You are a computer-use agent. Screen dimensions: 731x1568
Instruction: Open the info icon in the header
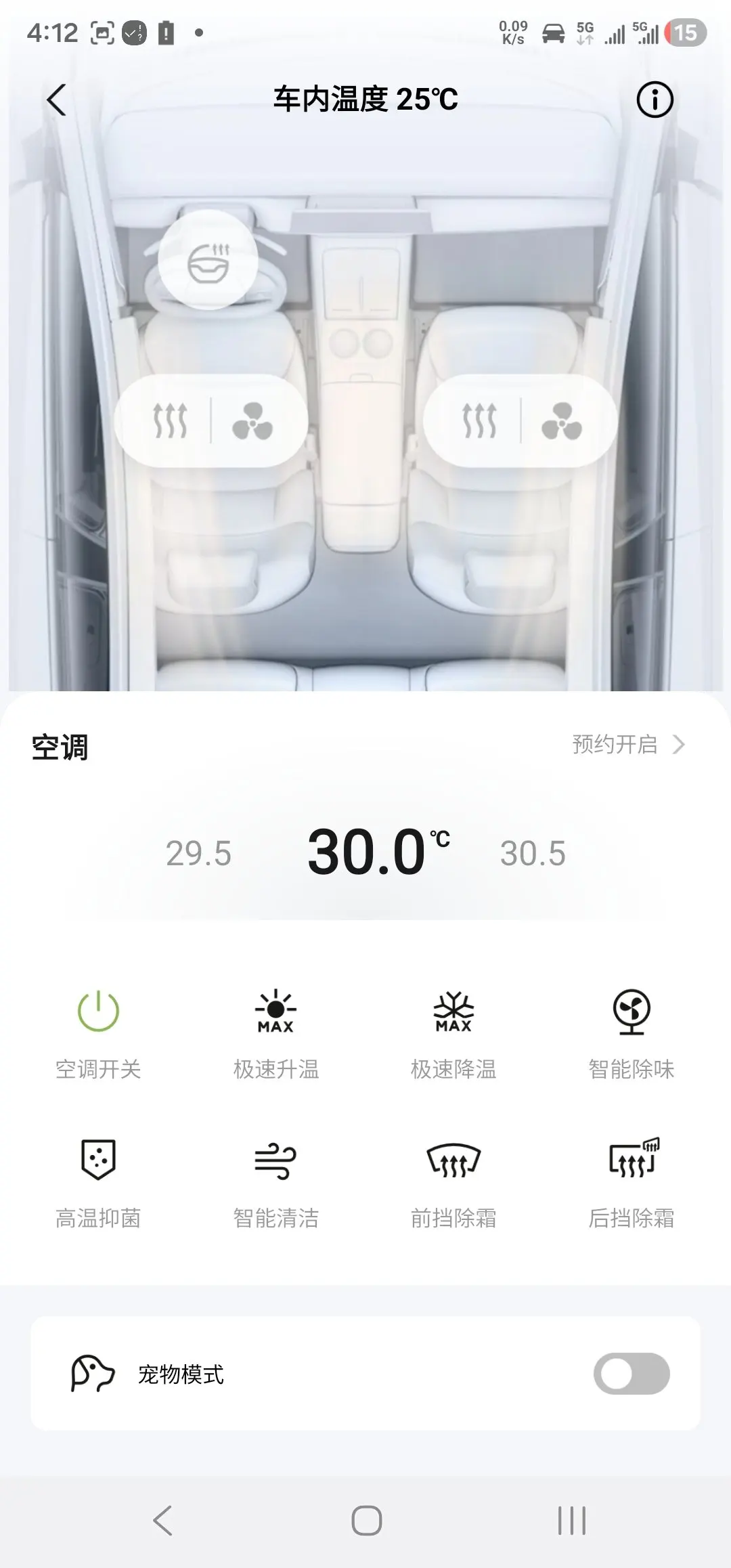pyautogui.click(x=655, y=100)
